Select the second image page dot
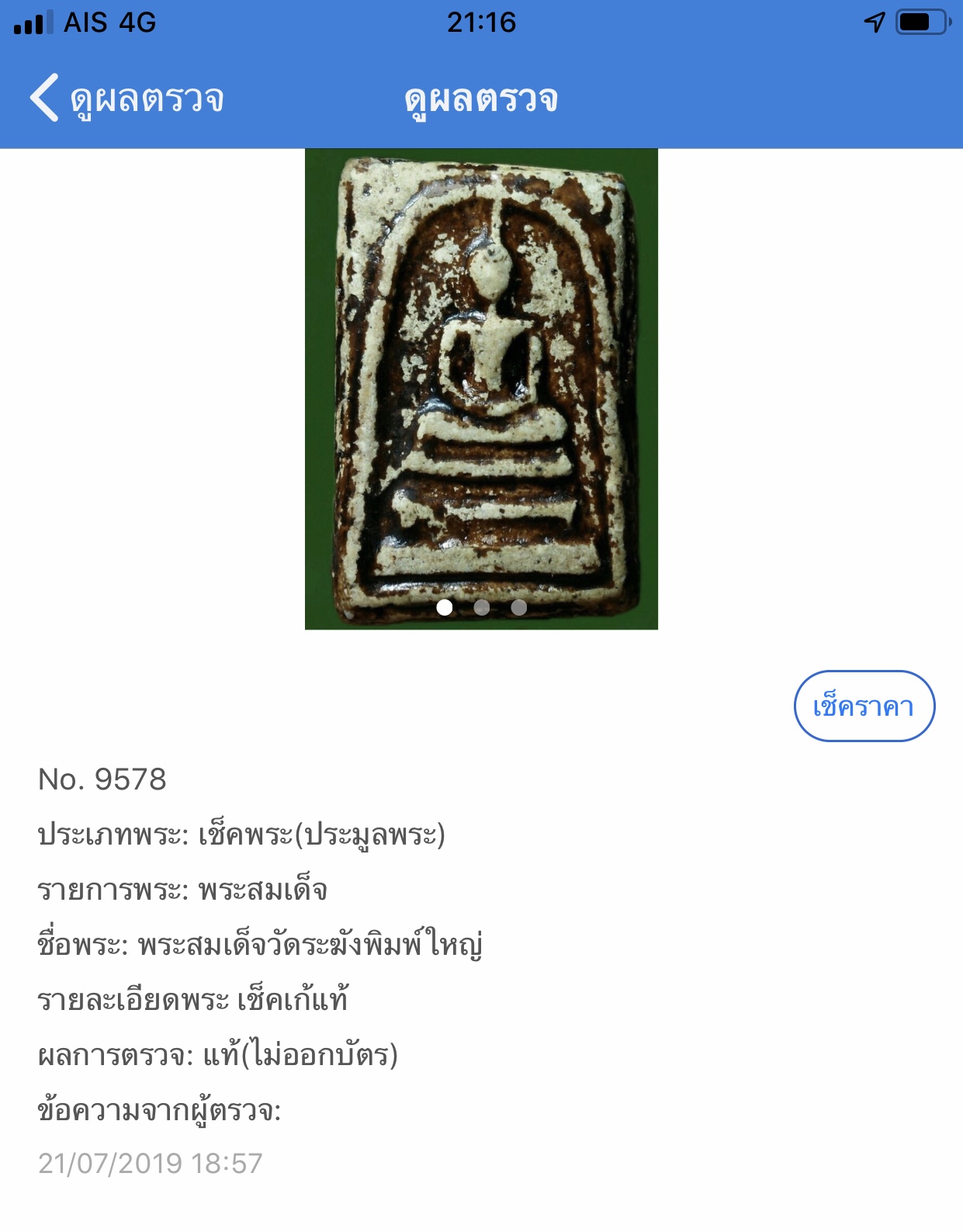This screenshot has width=963, height=1232. [482, 607]
